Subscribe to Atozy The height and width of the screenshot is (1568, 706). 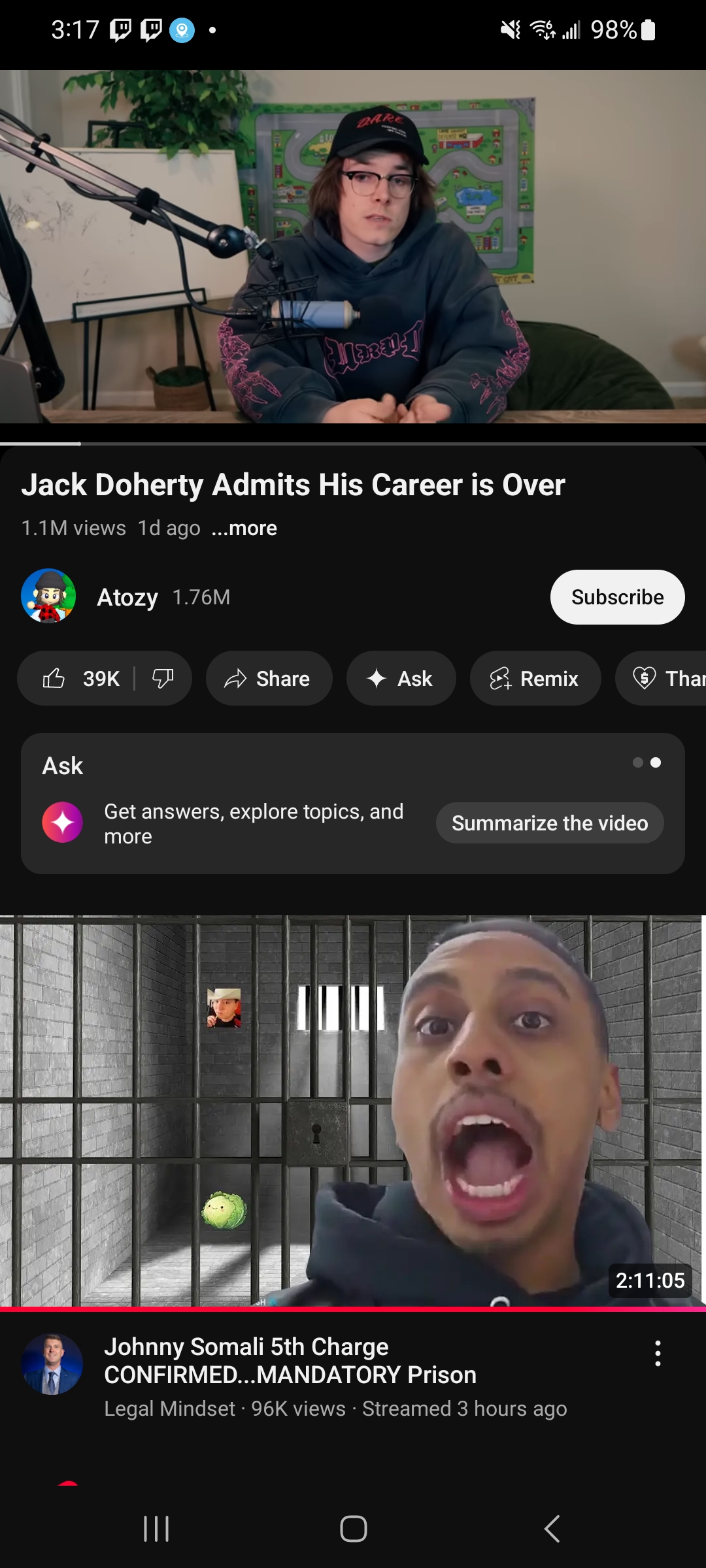pos(617,597)
